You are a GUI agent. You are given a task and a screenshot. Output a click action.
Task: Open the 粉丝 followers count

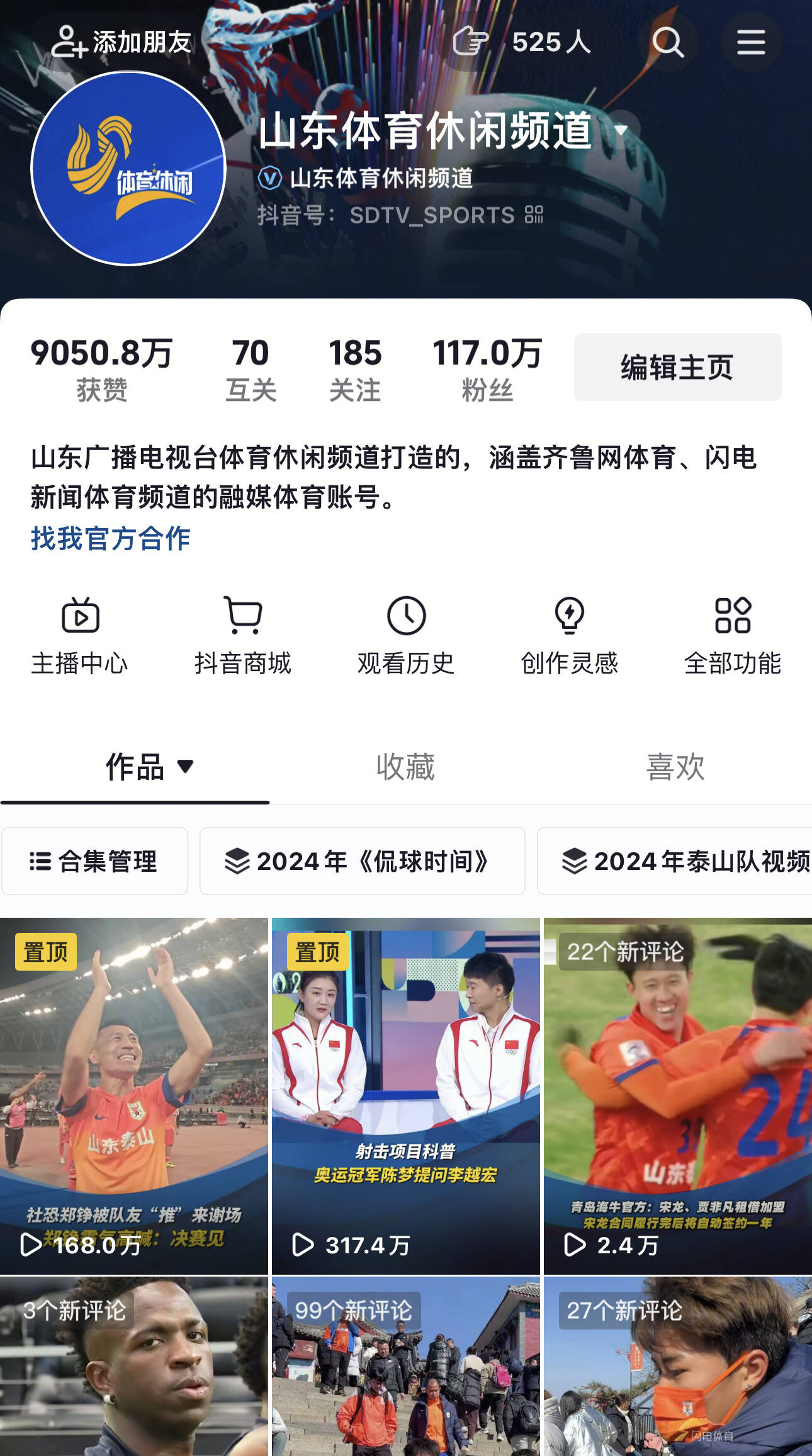(487, 370)
